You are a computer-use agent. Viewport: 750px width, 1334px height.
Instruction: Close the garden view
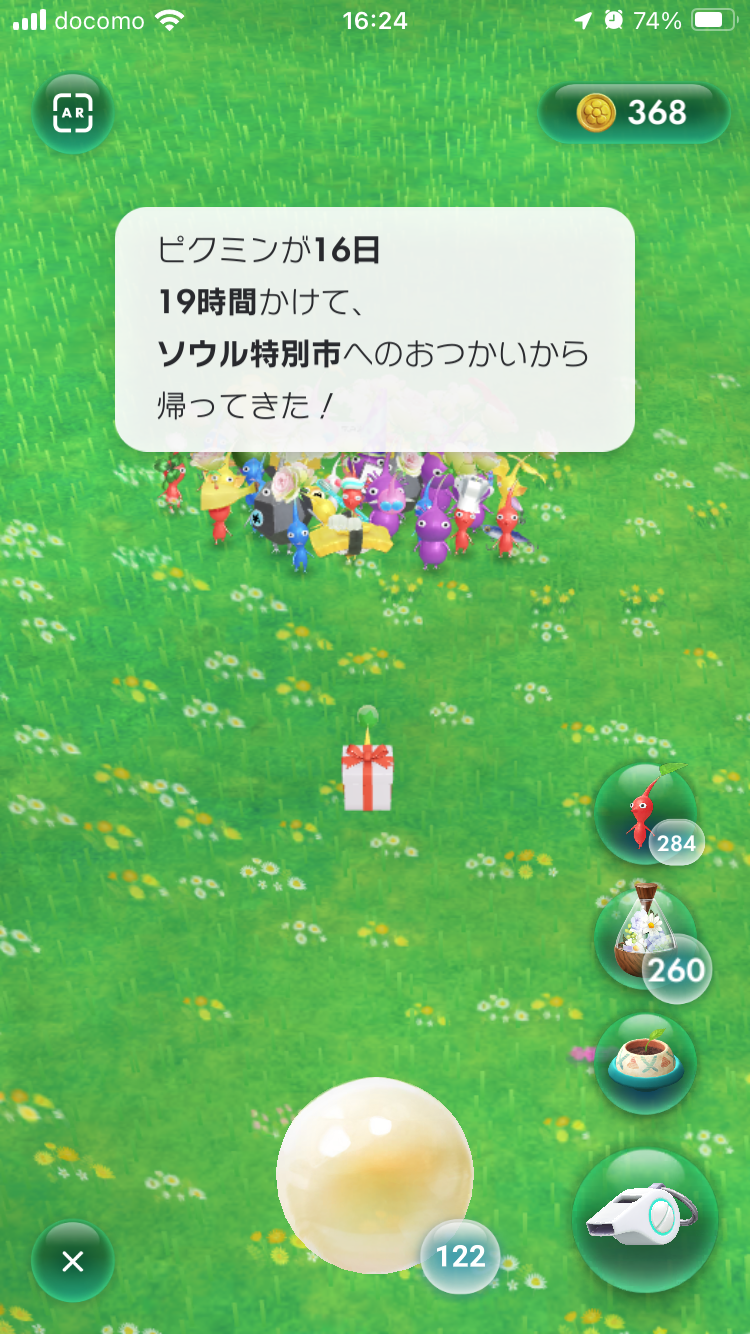[x=73, y=1261]
